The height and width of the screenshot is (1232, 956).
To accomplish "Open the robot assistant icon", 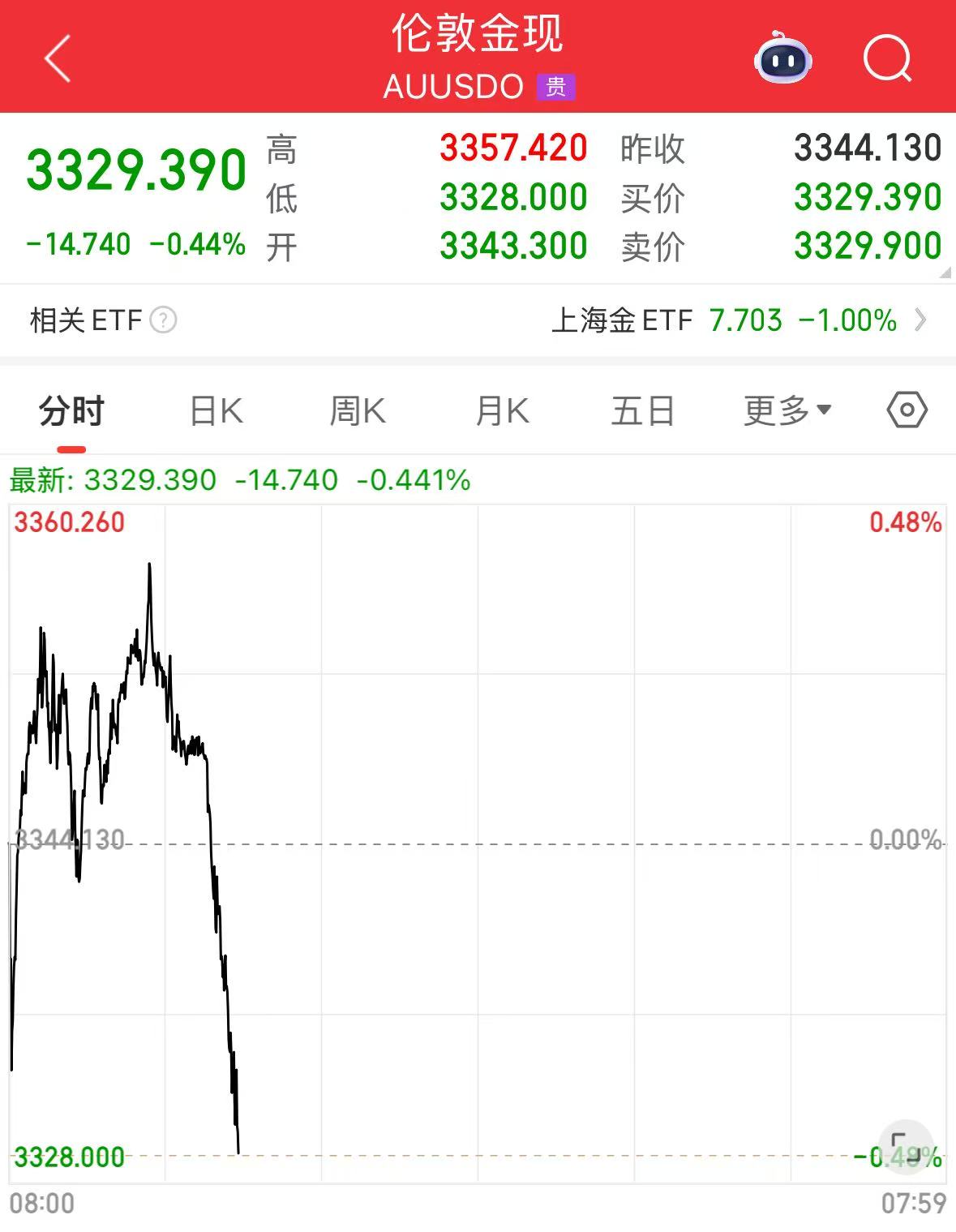I will point(782,58).
